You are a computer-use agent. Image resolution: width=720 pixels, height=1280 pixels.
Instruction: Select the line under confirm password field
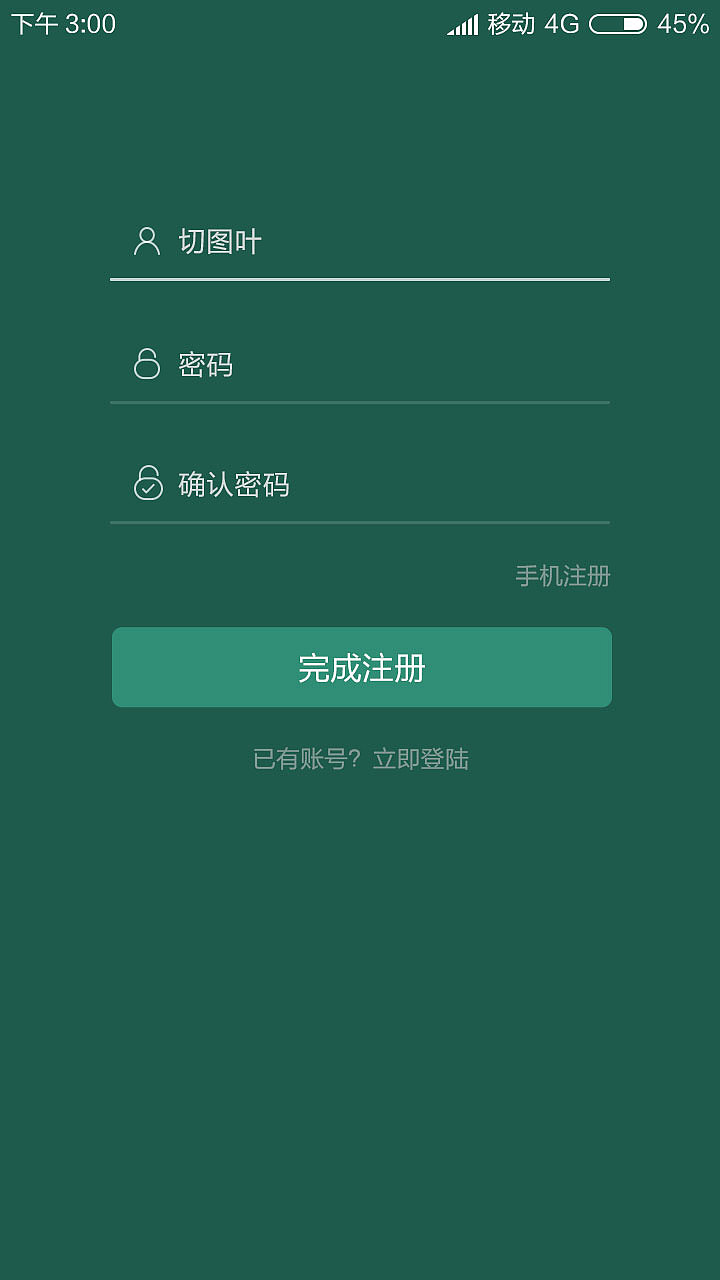point(360,522)
